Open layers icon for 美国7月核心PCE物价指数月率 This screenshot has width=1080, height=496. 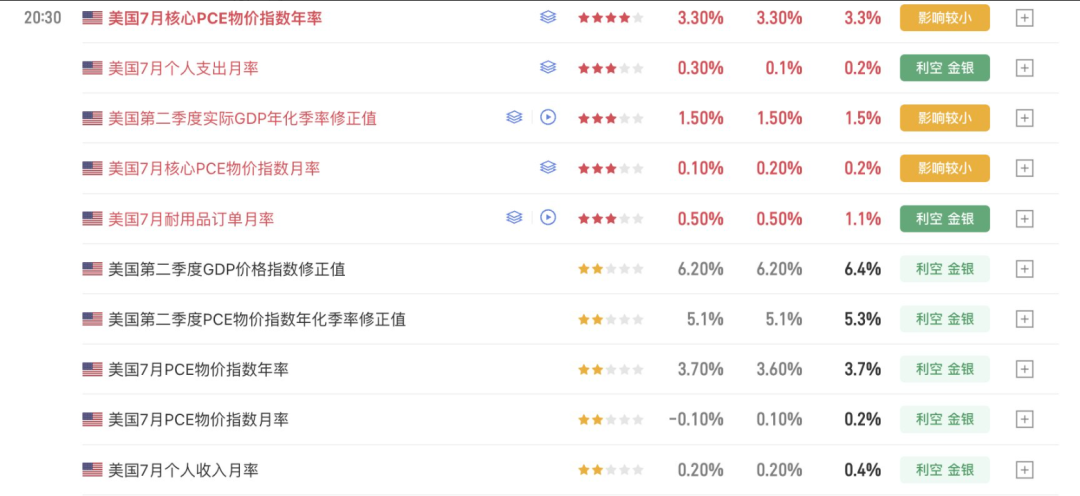548,167
